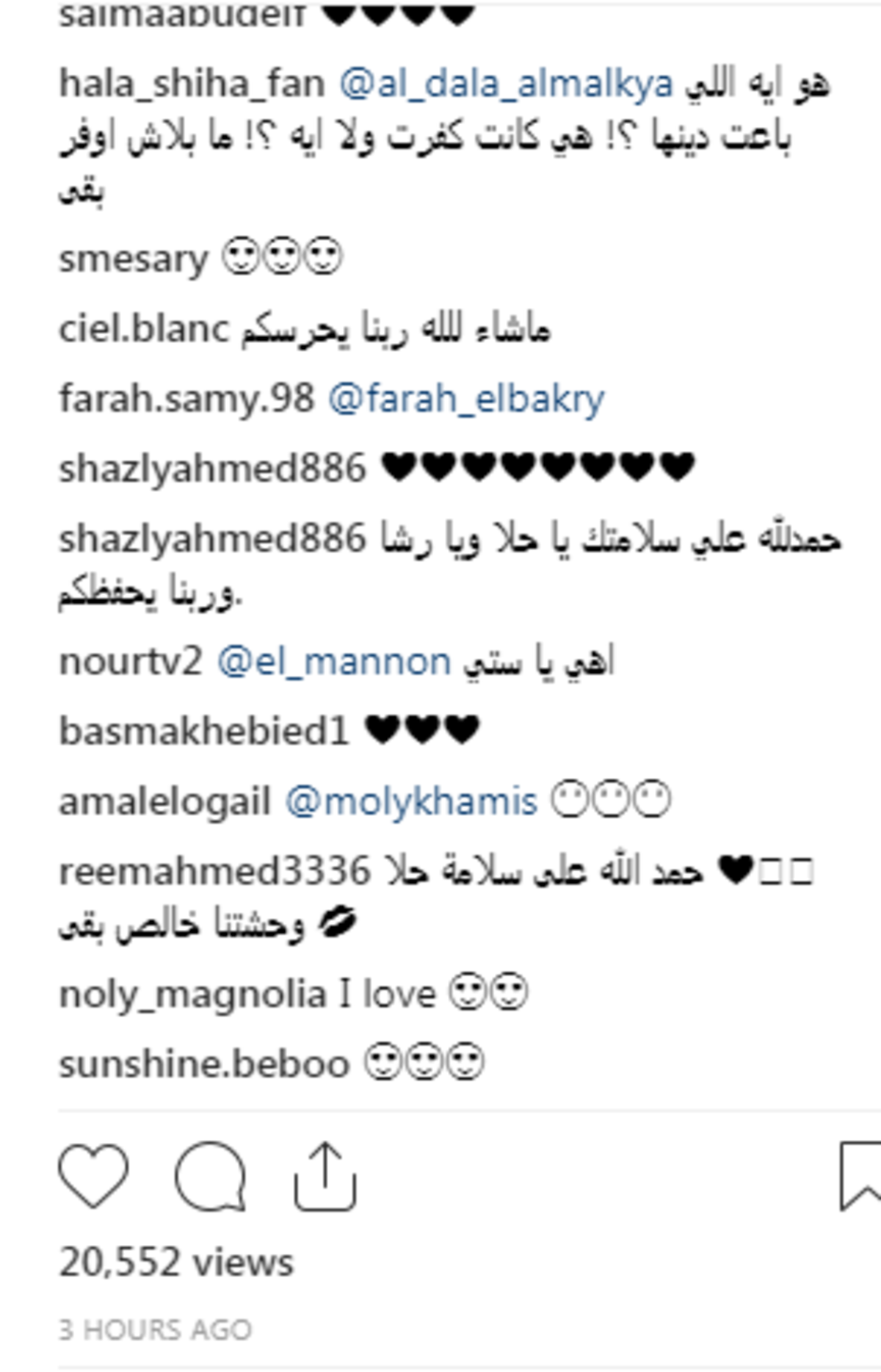Visit amalelogail's profile
The image size is (881, 1372).
pyautogui.click(x=164, y=801)
